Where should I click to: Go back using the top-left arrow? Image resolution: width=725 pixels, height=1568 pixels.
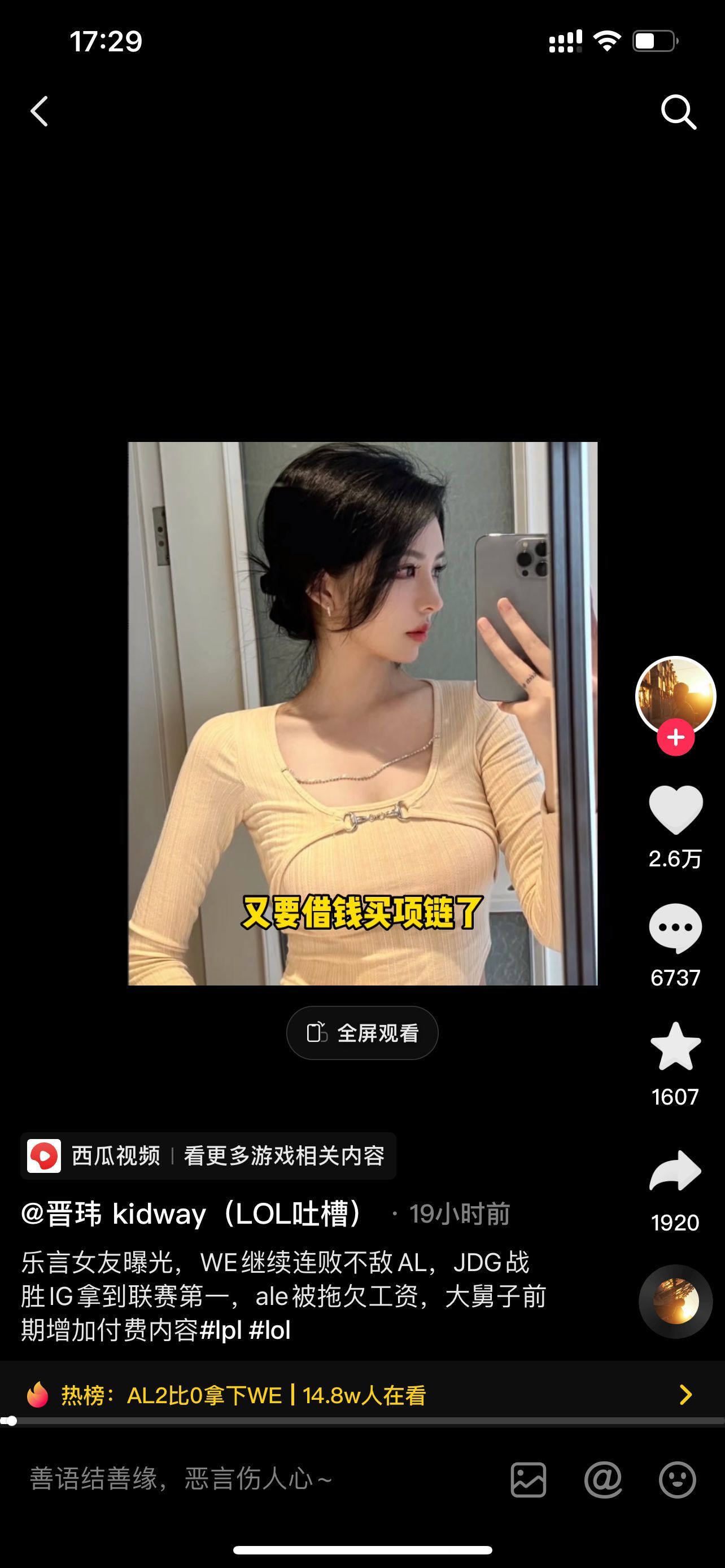tap(39, 111)
